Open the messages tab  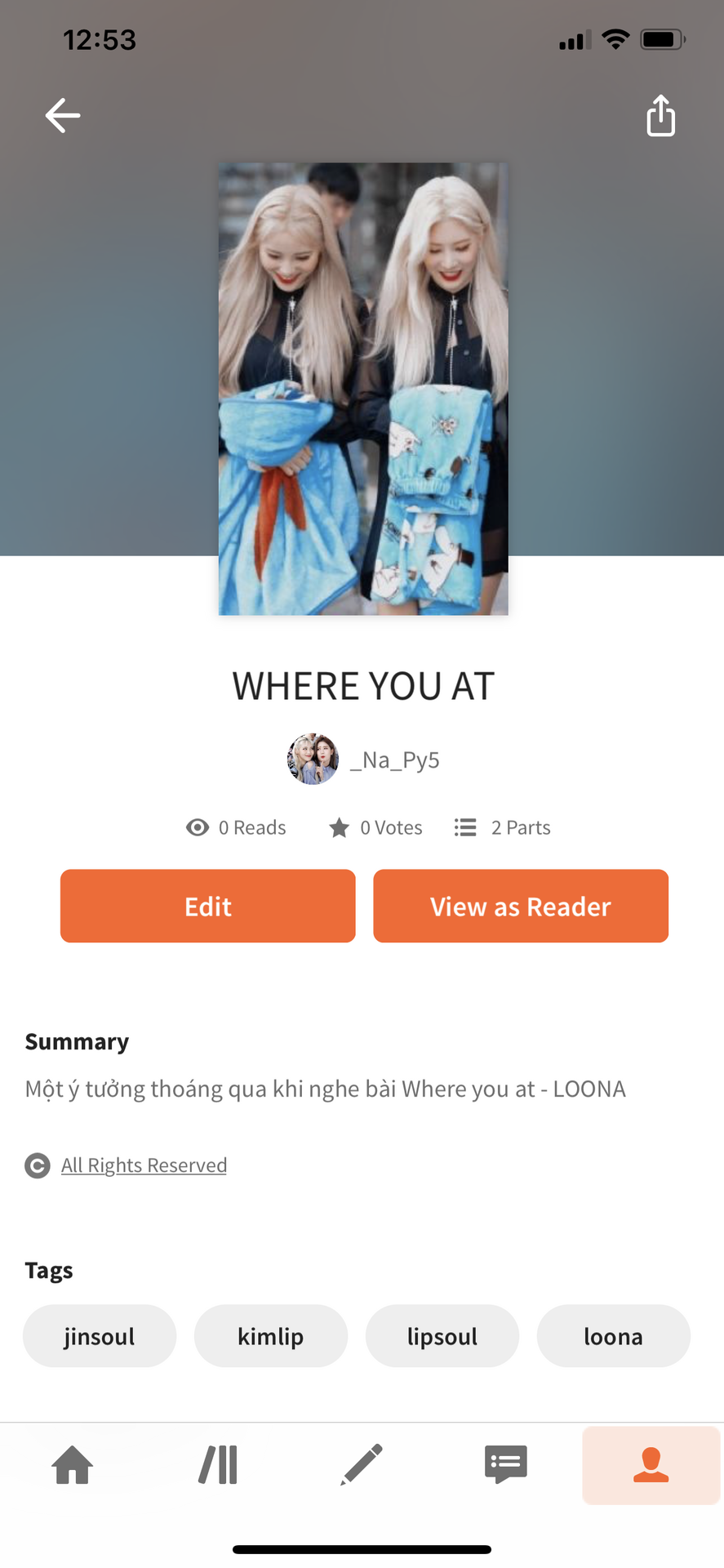506,1464
